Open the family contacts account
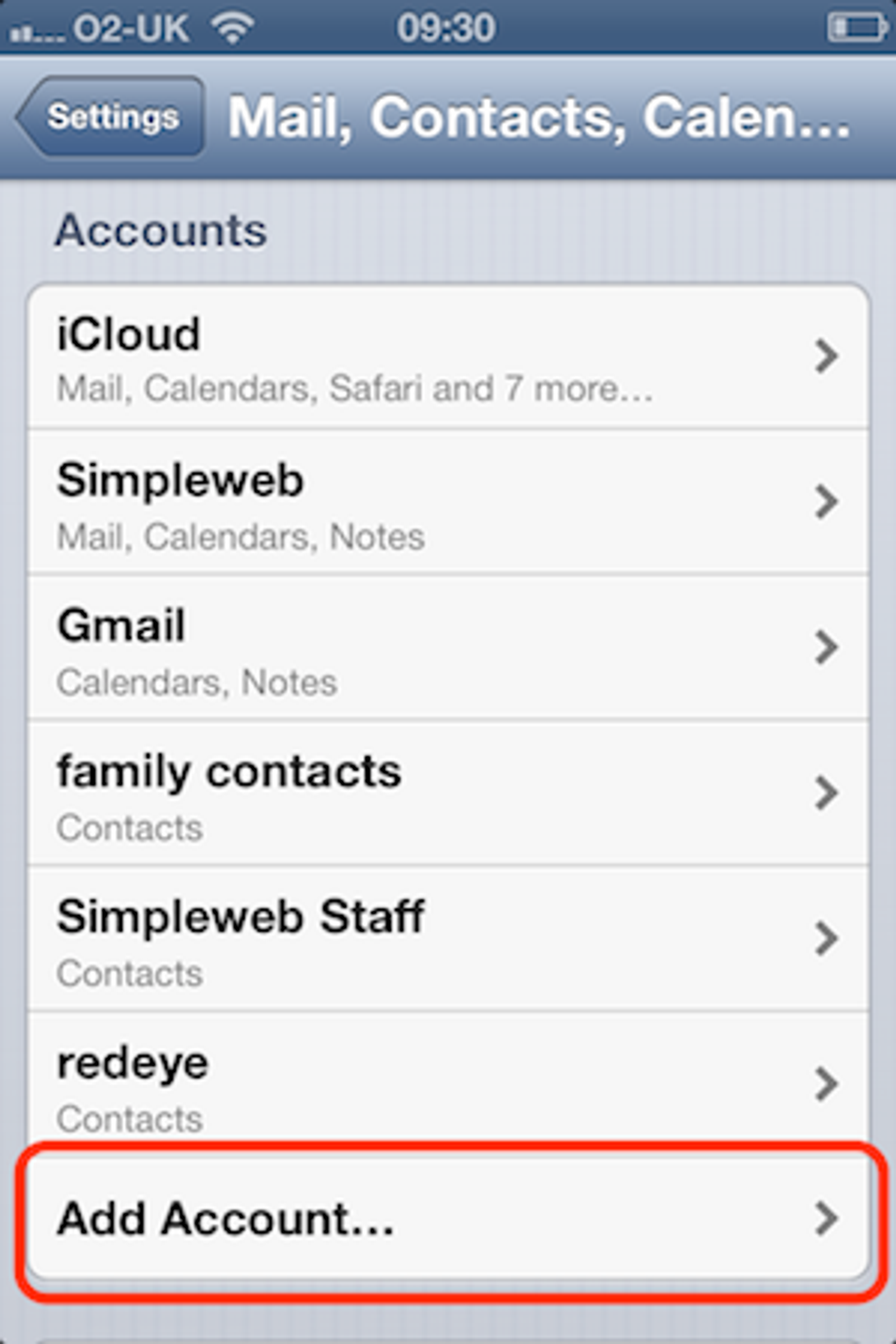Image resolution: width=896 pixels, height=1344 pixels. pyautogui.click(x=448, y=793)
